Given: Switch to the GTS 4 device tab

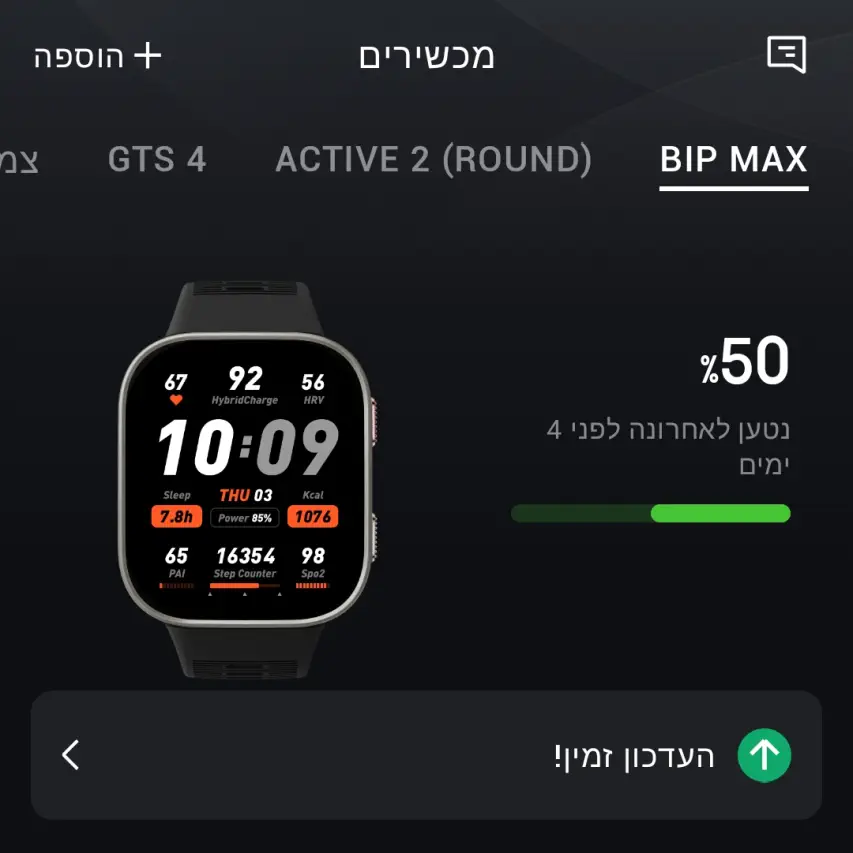Looking at the screenshot, I should (157, 159).
